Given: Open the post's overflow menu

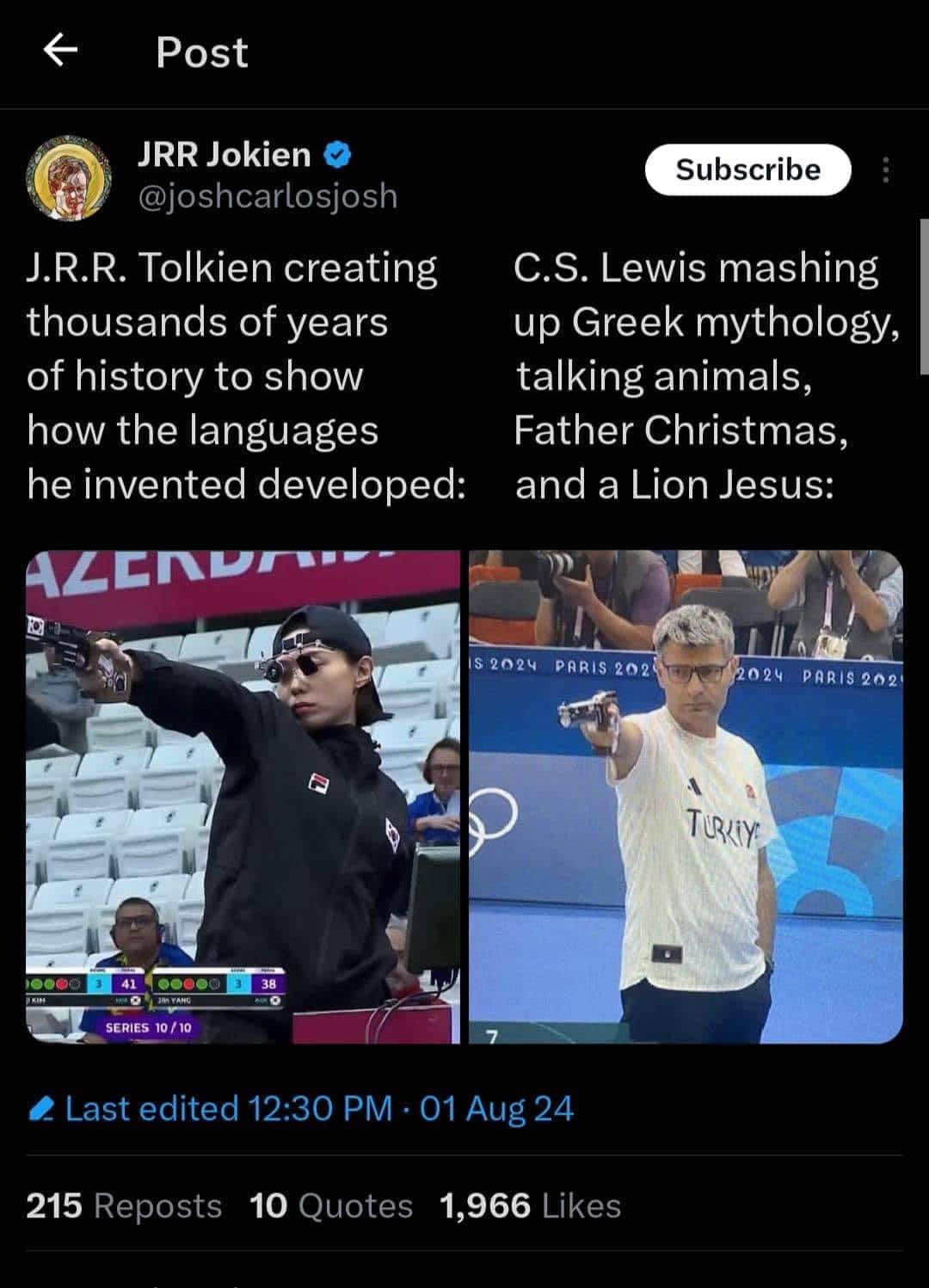Looking at the screenshot, I should (x=885, y=170).
